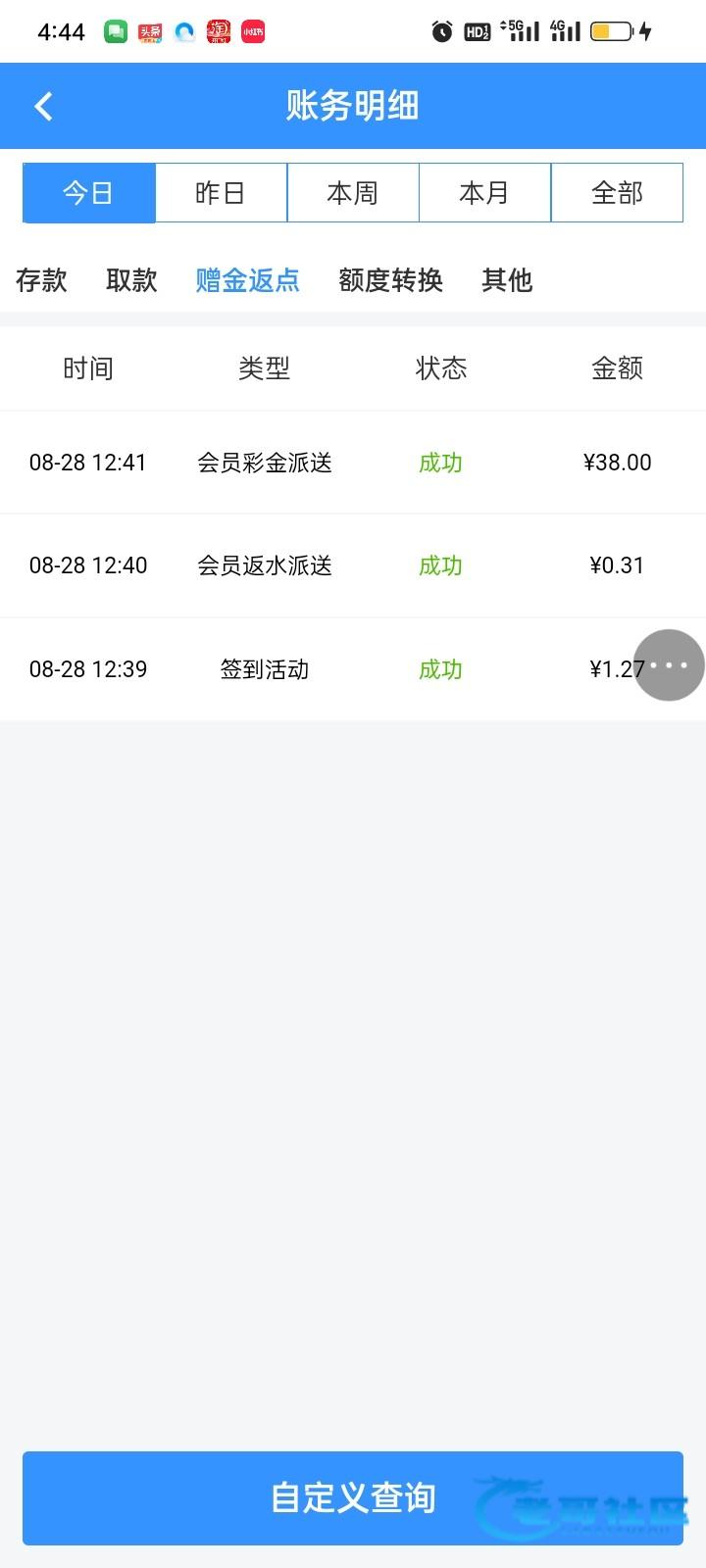This screenshot has width=706, height=1568.
Task: Switch to 本月 filter
Action: (x=484, y=193)
